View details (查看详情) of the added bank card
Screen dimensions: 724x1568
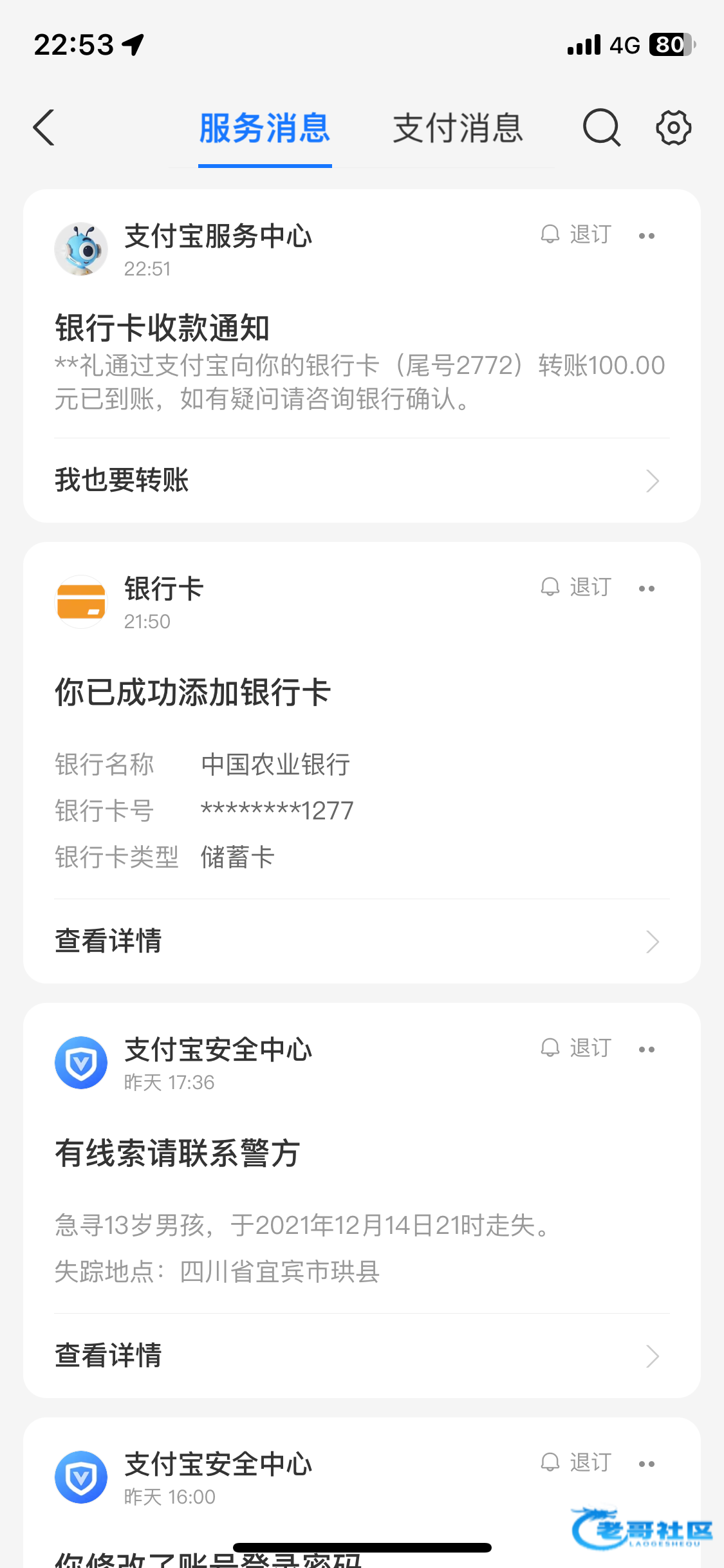click(x=362, y=941)
